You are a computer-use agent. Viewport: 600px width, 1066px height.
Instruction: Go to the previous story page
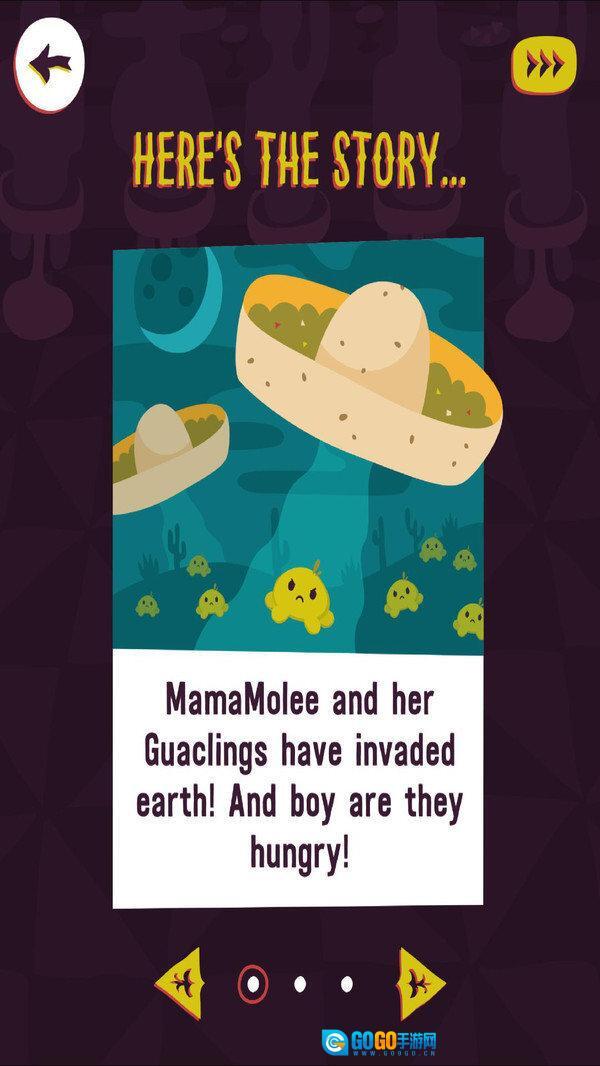tap(179, 984)
